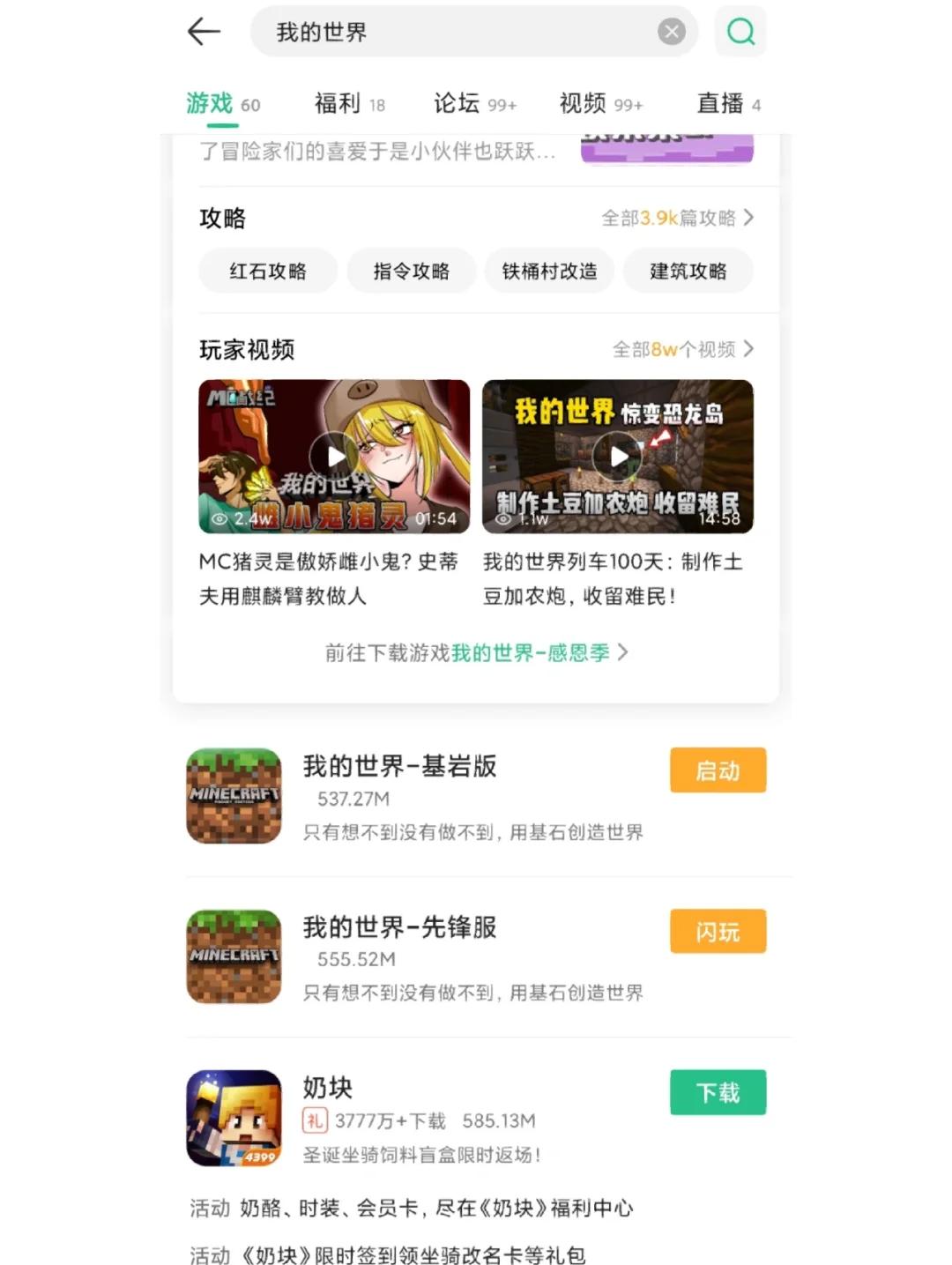The height and width of the screenshot is (1265, 952).
Task: Play the 雌小鬼猪灵 video
Action: [334, 456]
